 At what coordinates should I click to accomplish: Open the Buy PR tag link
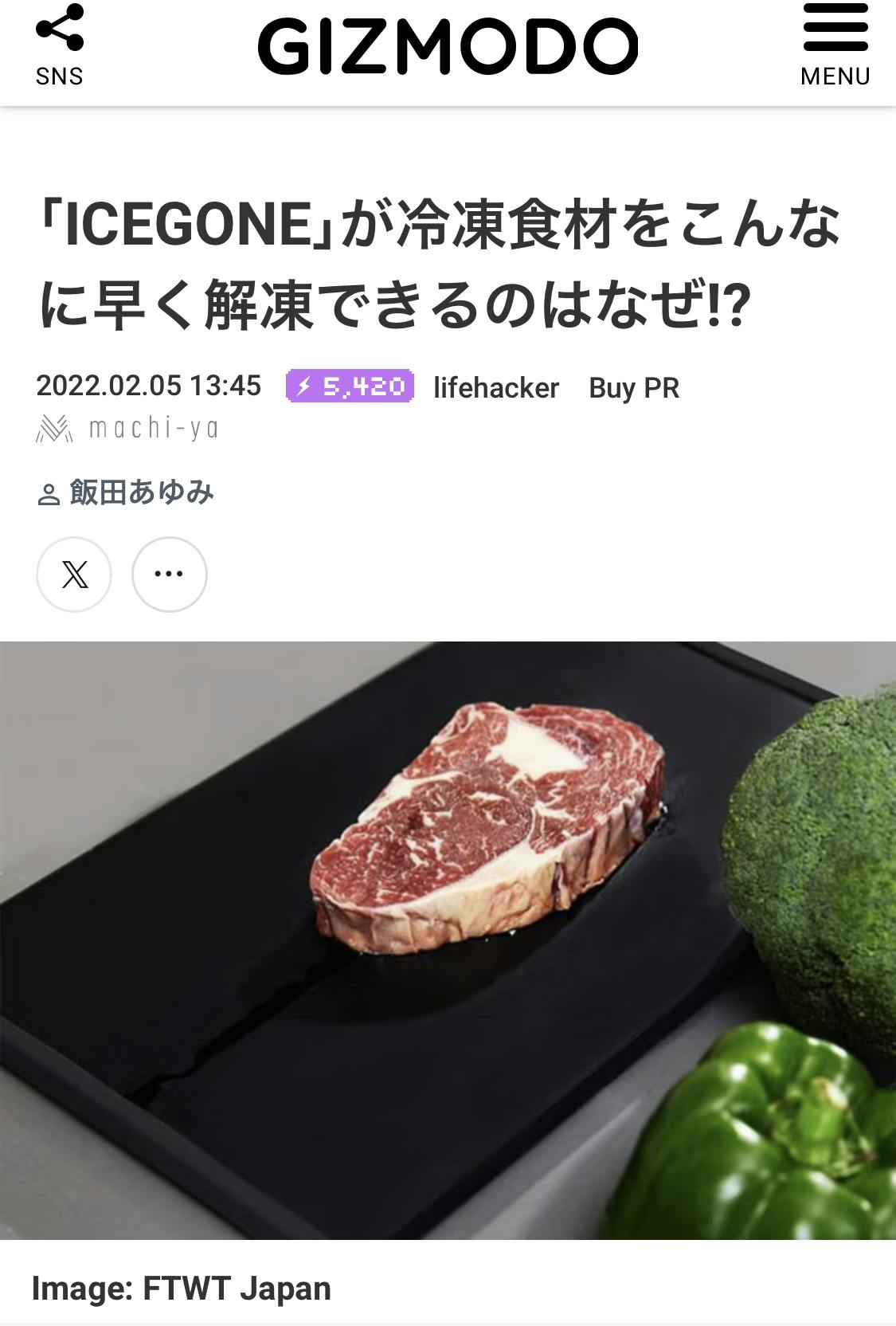point(634,388)
